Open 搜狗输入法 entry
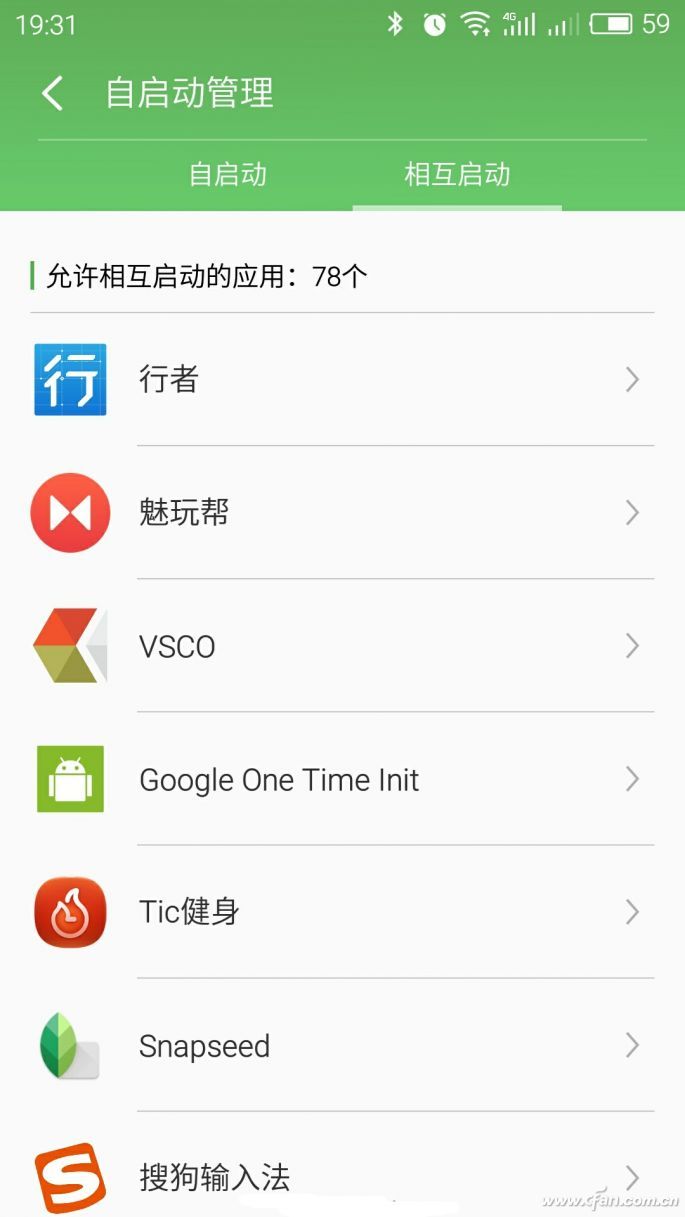 [x=342, y=1176]
